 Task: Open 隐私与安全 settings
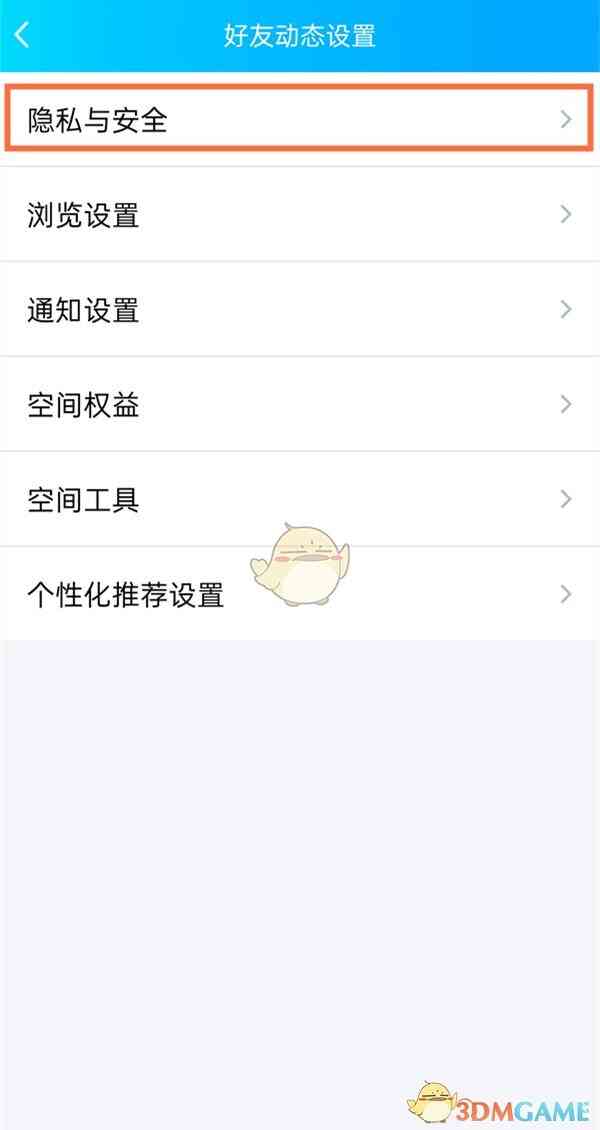point(299,120)
